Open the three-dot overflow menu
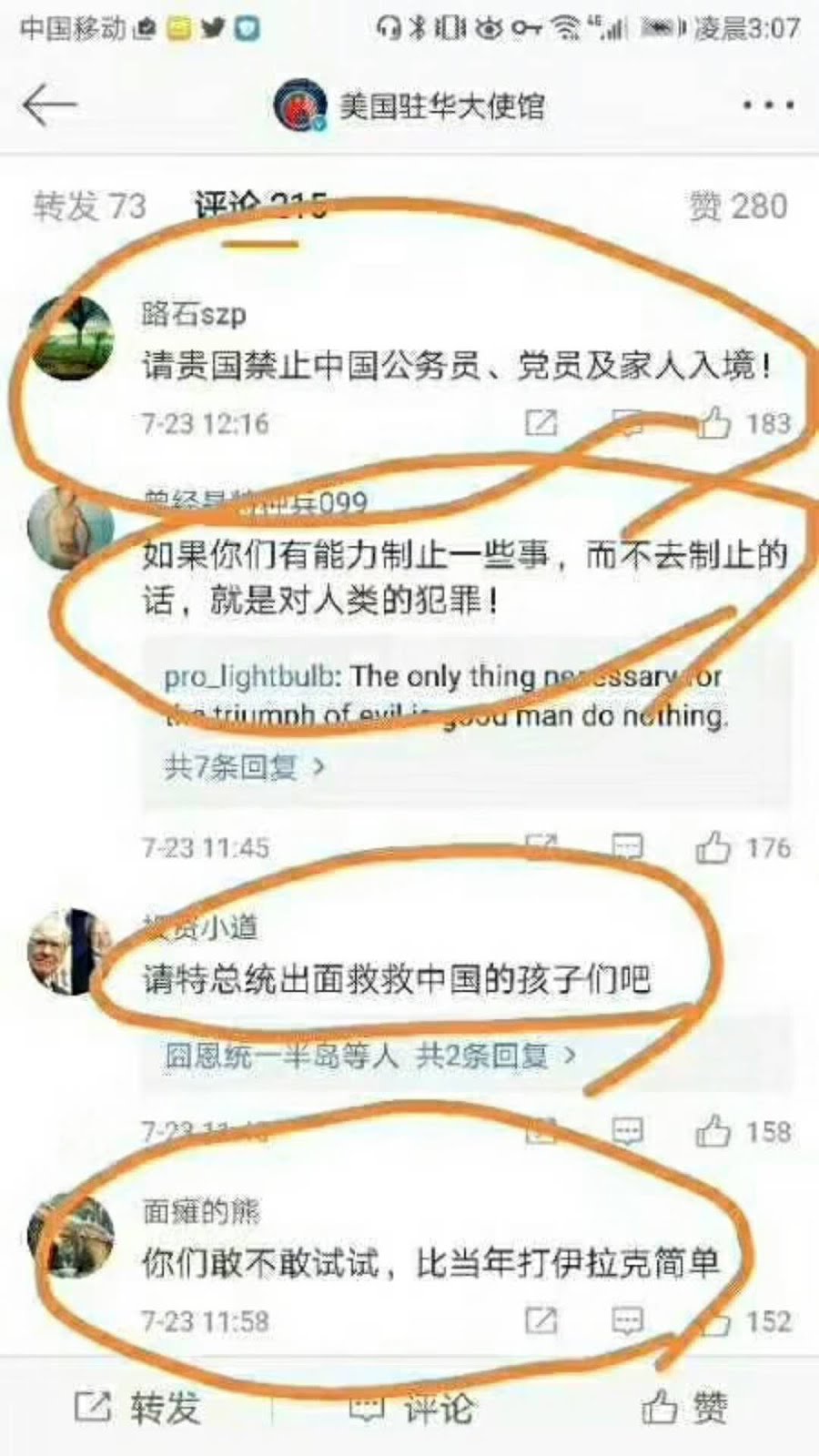This screenshot has height=1456, width=819. pyautogui.click(x=767, y=106)
